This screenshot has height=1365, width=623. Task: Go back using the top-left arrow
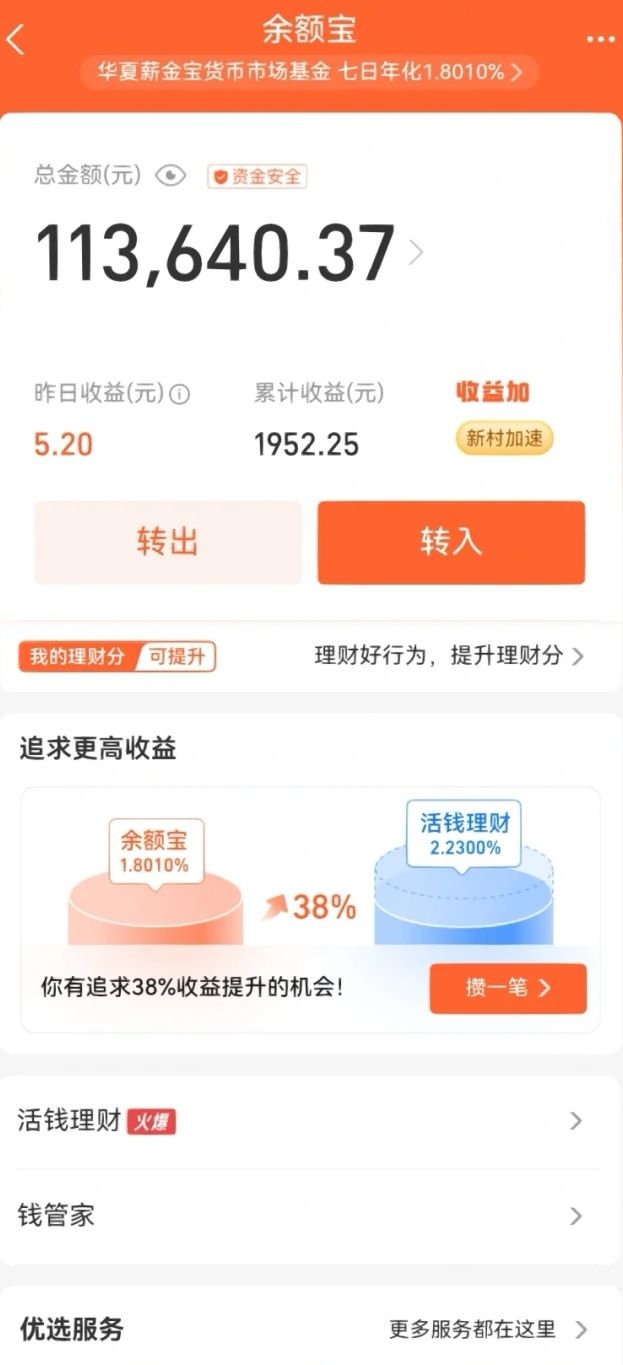[16, 40]
